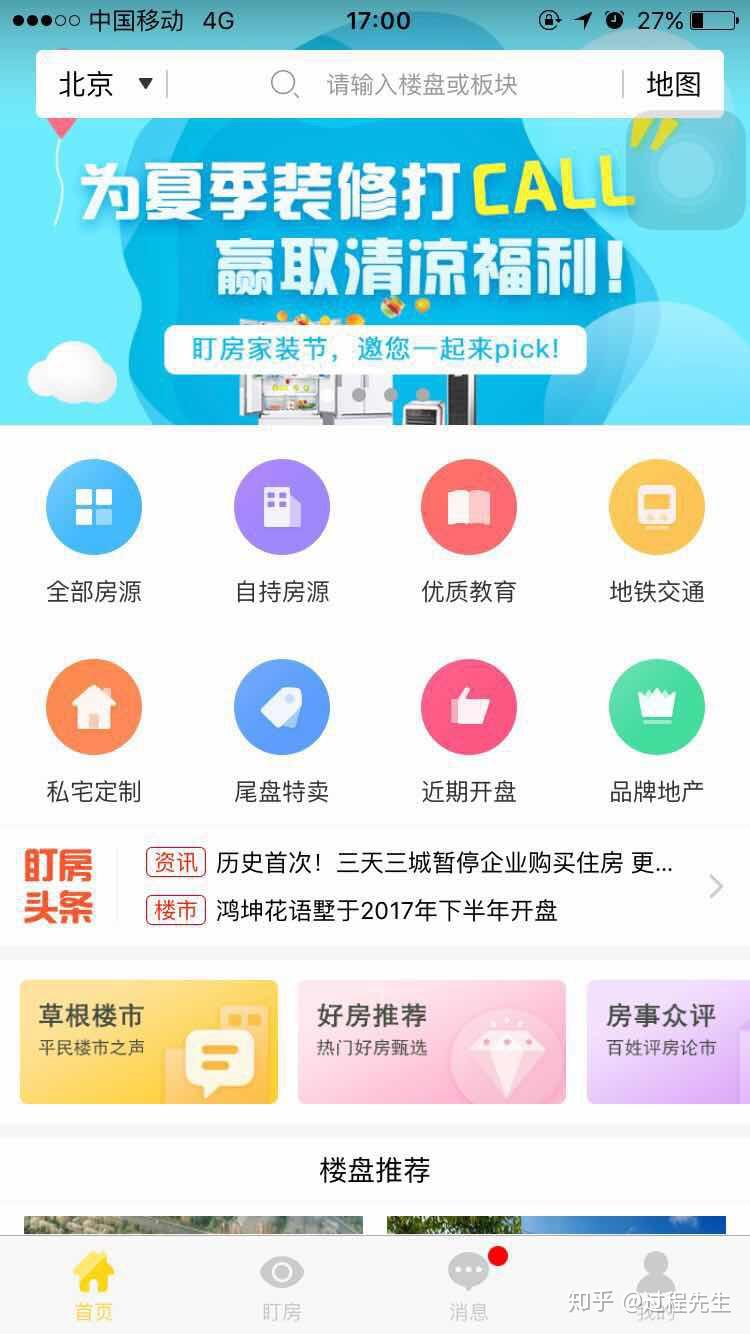Open the 草根楼市 card
750x1334 pixels.
tap(149, 1041)
